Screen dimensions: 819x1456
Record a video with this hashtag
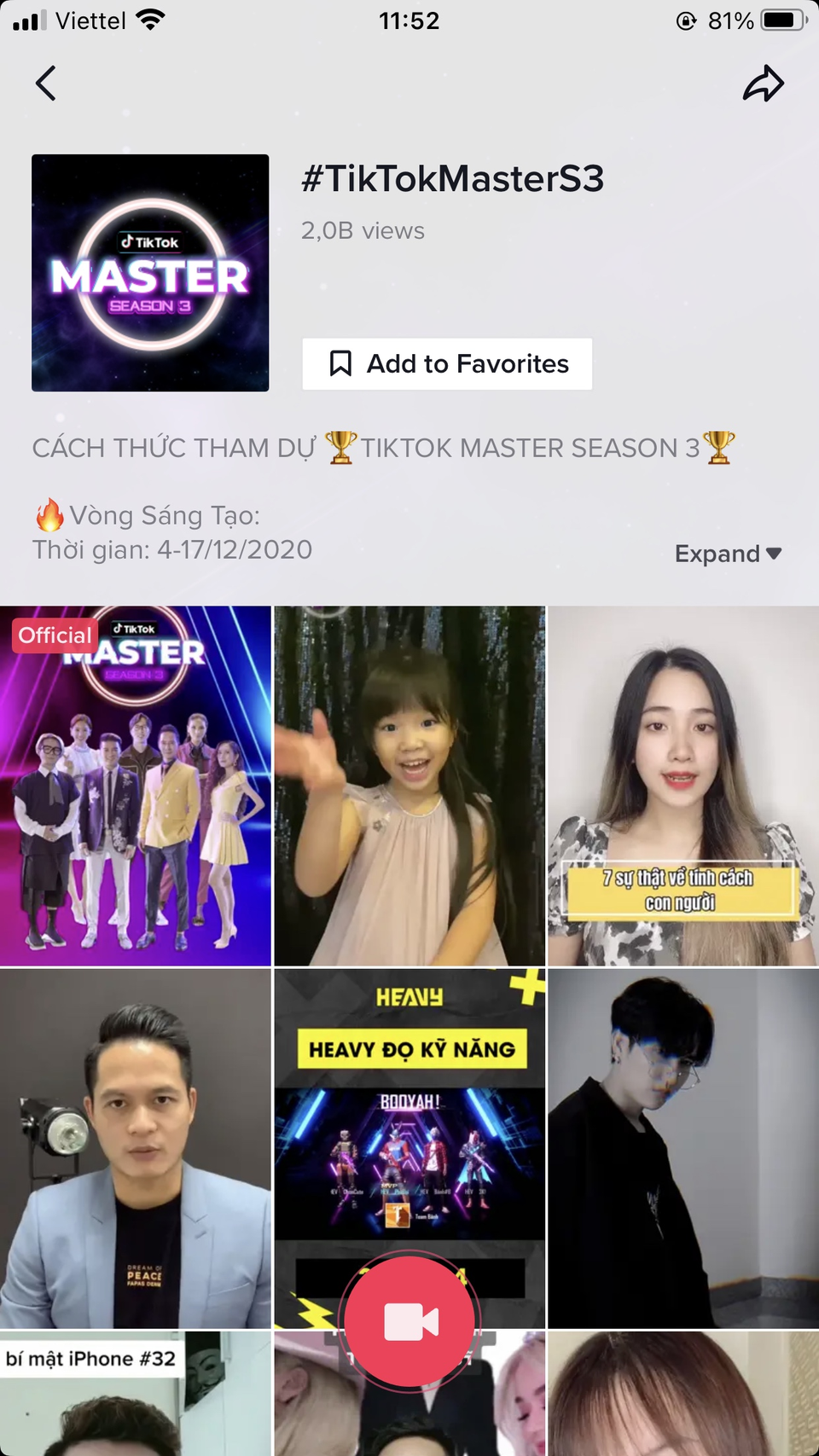(410, 1321)
